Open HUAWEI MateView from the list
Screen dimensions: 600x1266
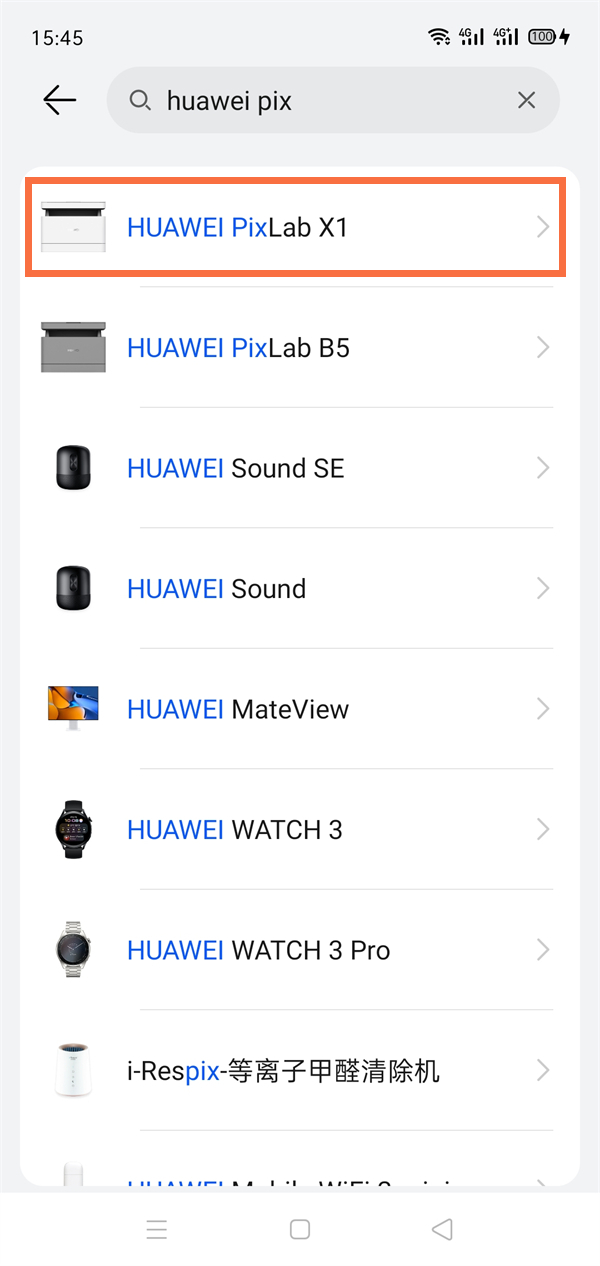pyautogui.click(x=297, y=710)
